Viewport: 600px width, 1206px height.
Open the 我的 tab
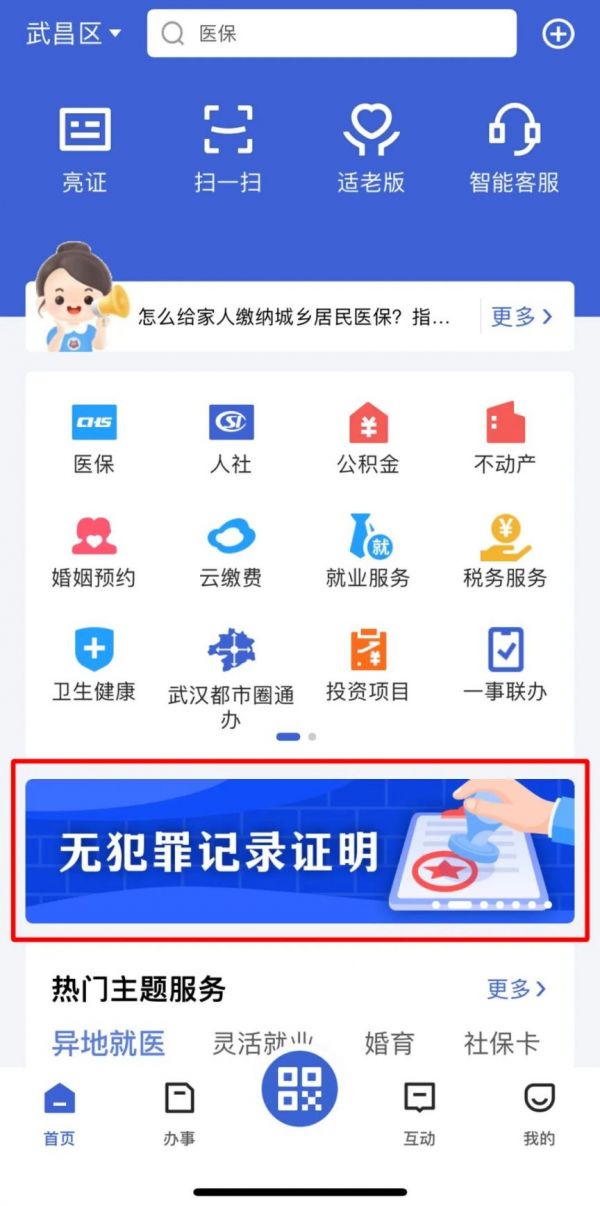coord(539,1111)
